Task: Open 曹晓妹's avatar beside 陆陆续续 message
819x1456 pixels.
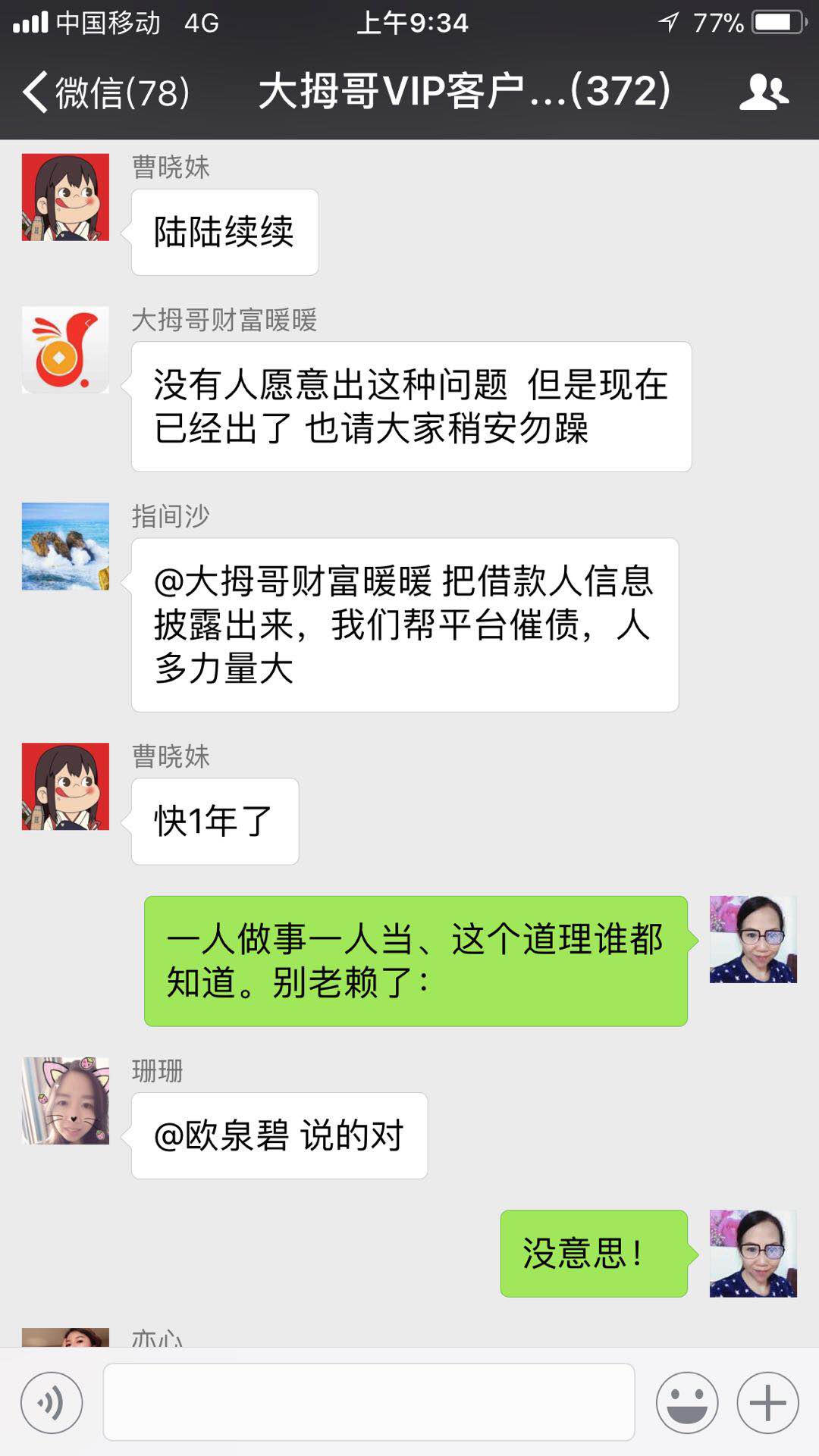Action: pos(65,197)
